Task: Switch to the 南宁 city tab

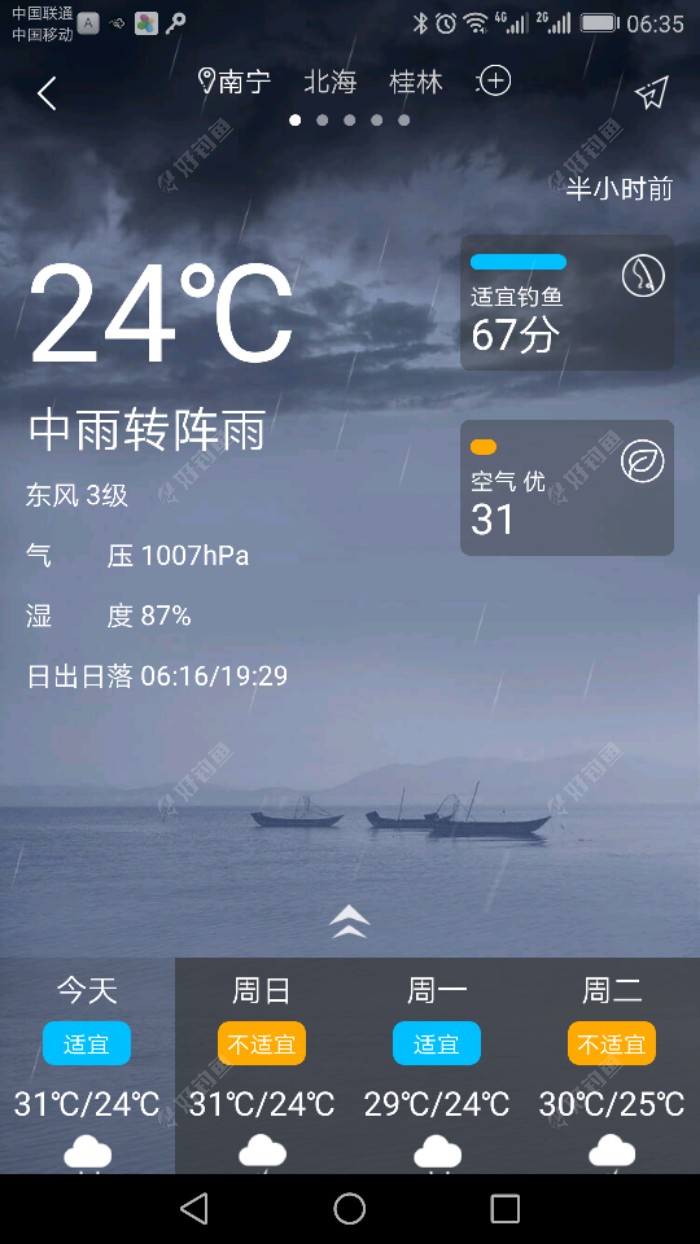Action: tap(236, 82)
